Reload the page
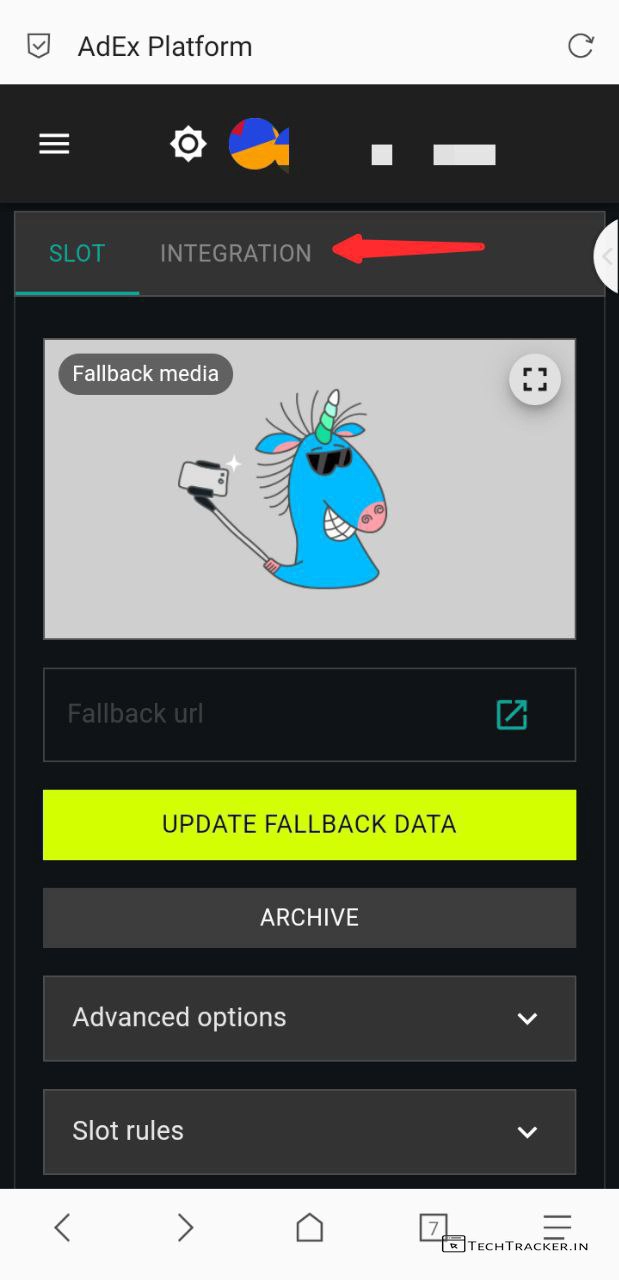 (x=580, y=46)
